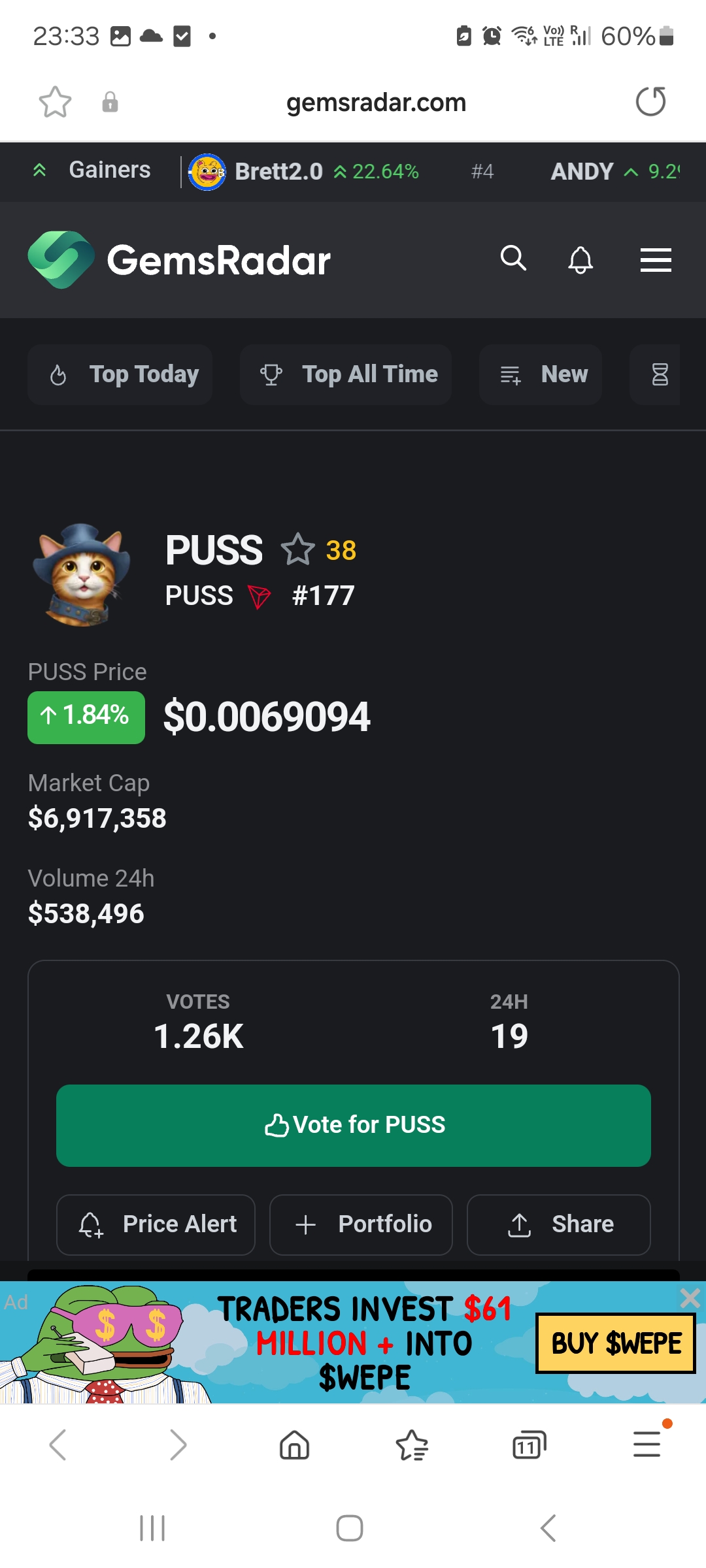Tap the BUY $WEPE ad button

coord(615,1343)
